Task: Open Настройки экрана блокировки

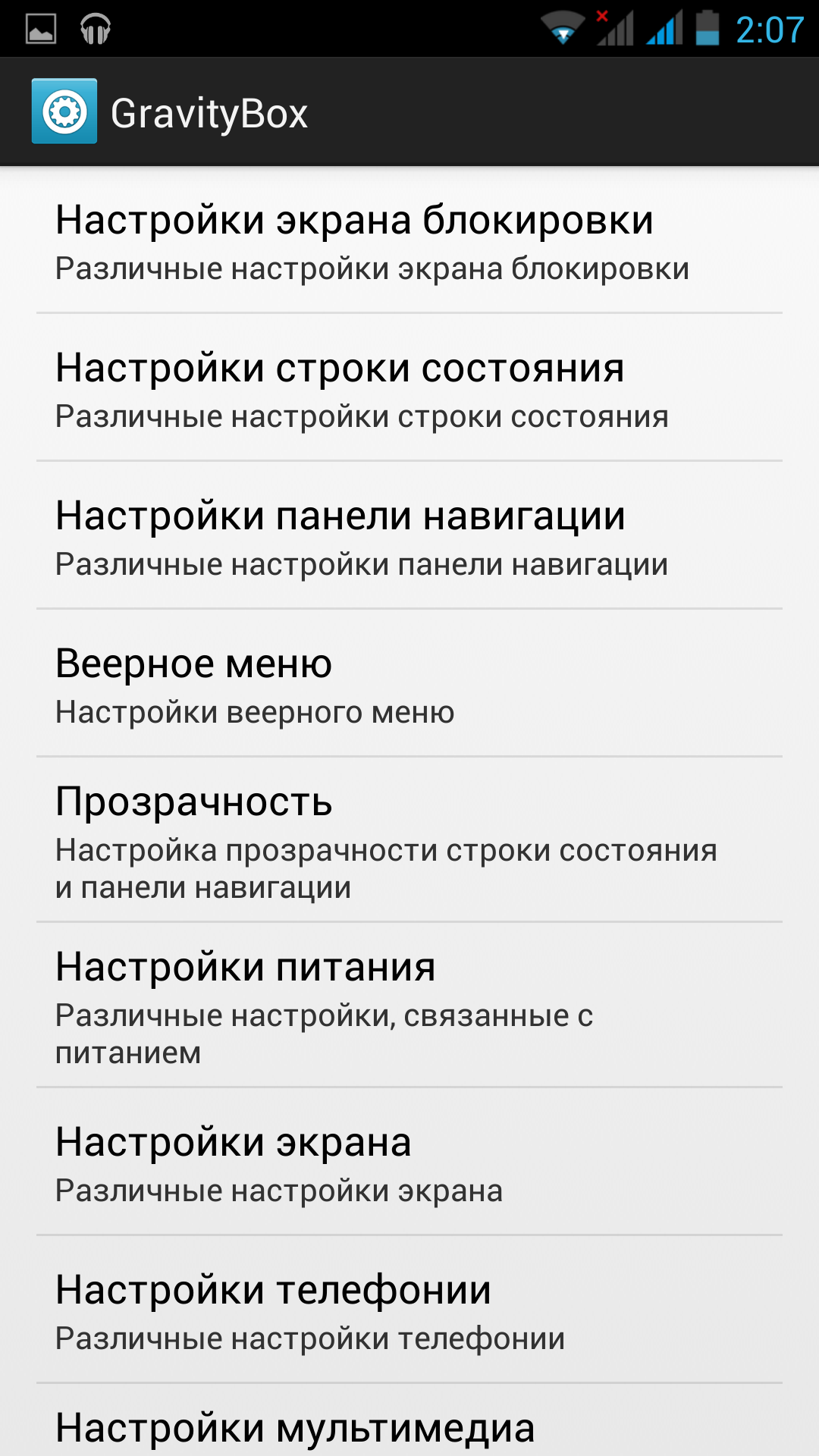Action: tap(409, 240)
